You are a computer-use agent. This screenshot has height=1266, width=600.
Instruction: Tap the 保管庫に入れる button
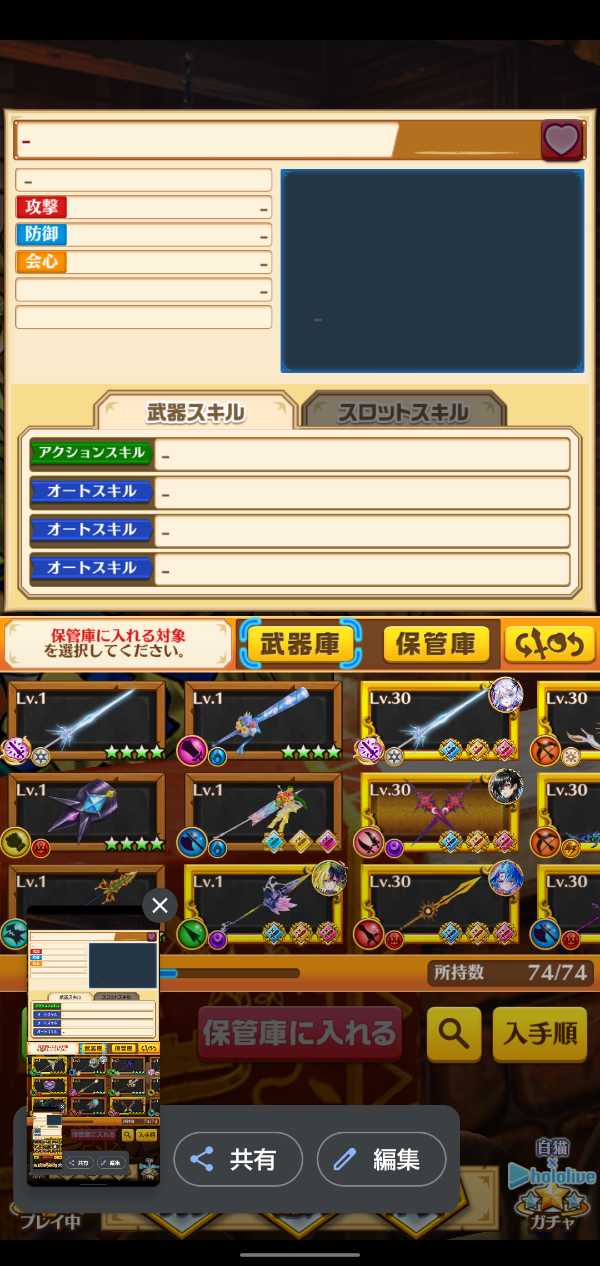[300, 1033]
